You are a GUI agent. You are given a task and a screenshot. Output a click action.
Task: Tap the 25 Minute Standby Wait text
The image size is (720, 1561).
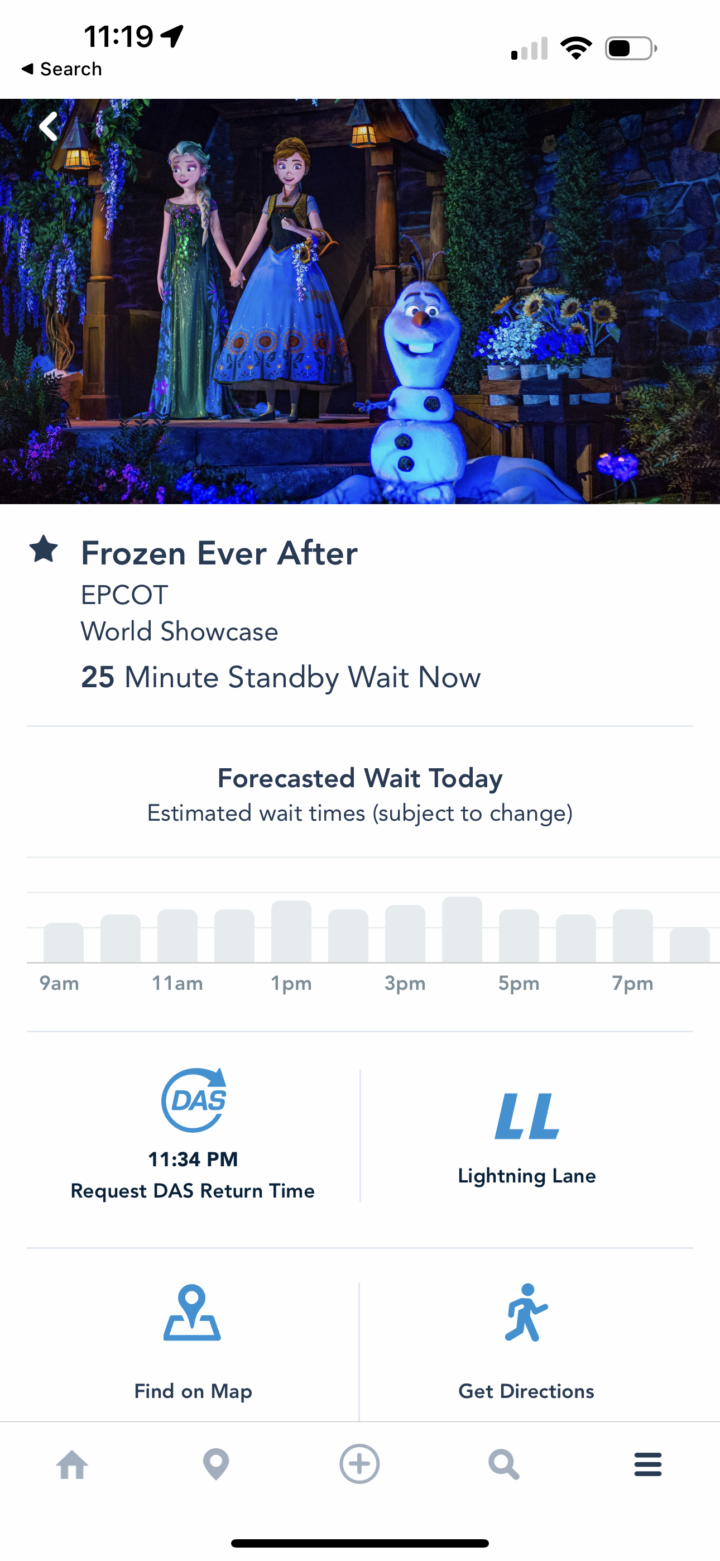tap(281, 677)
